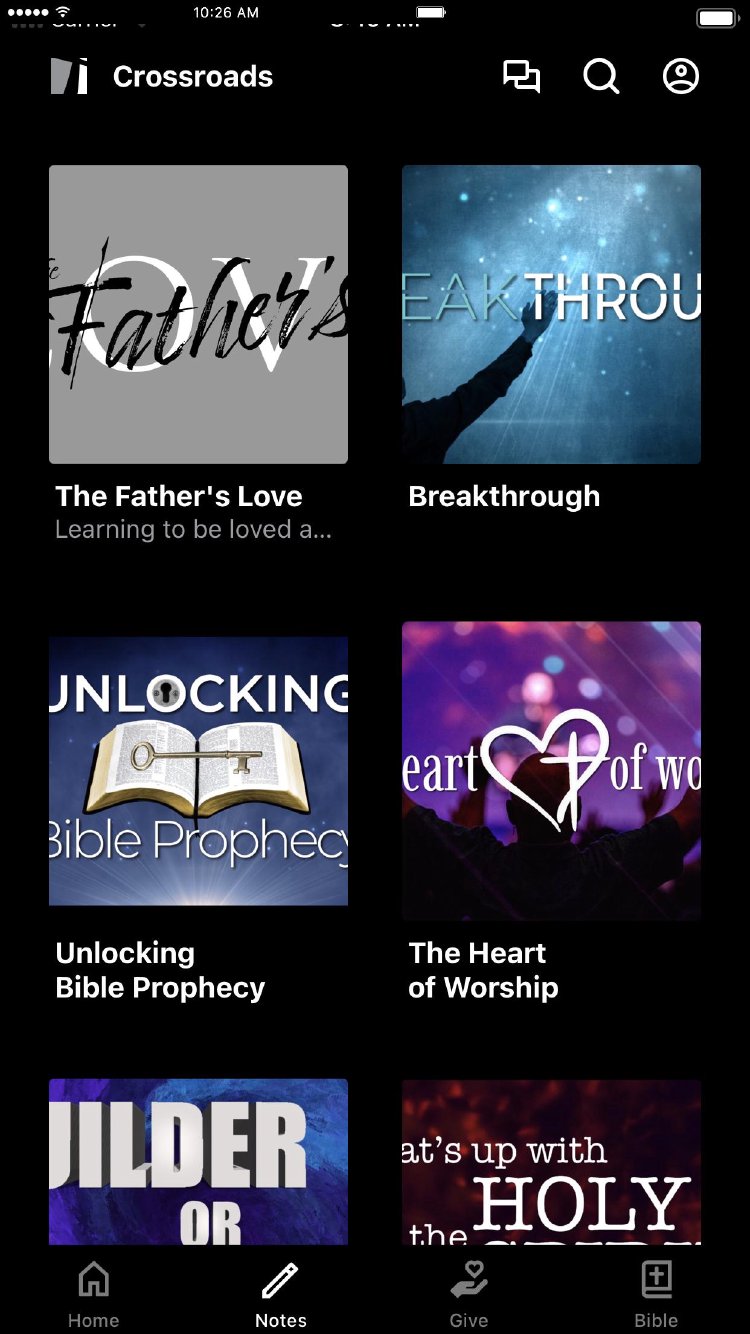750x1334 pixels.
Task: Open the Holy Spirit series tile
Action: [551, 1162]
